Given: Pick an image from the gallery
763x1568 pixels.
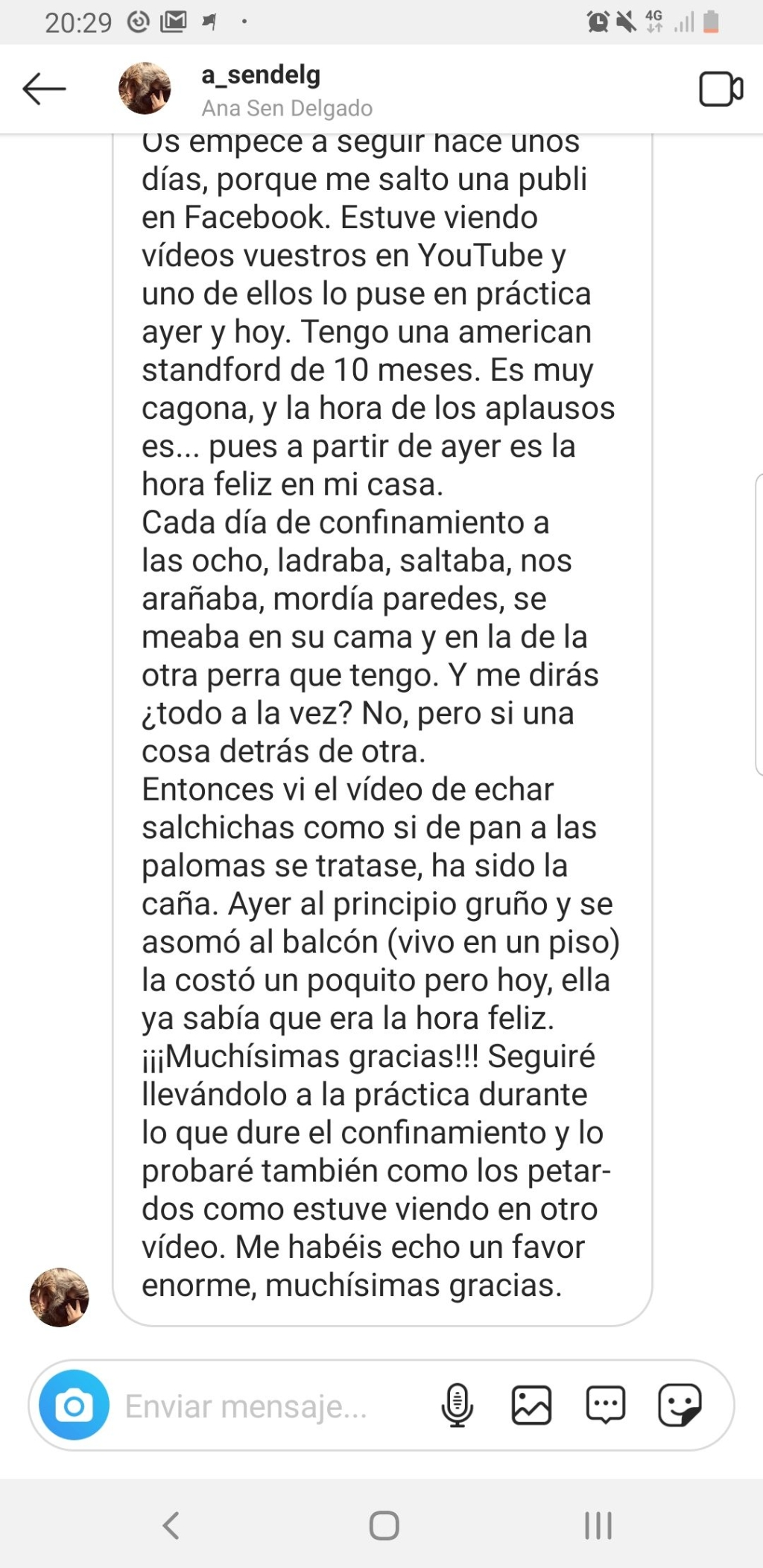Looking at the screenshot, I should [x=531, y=1406].
